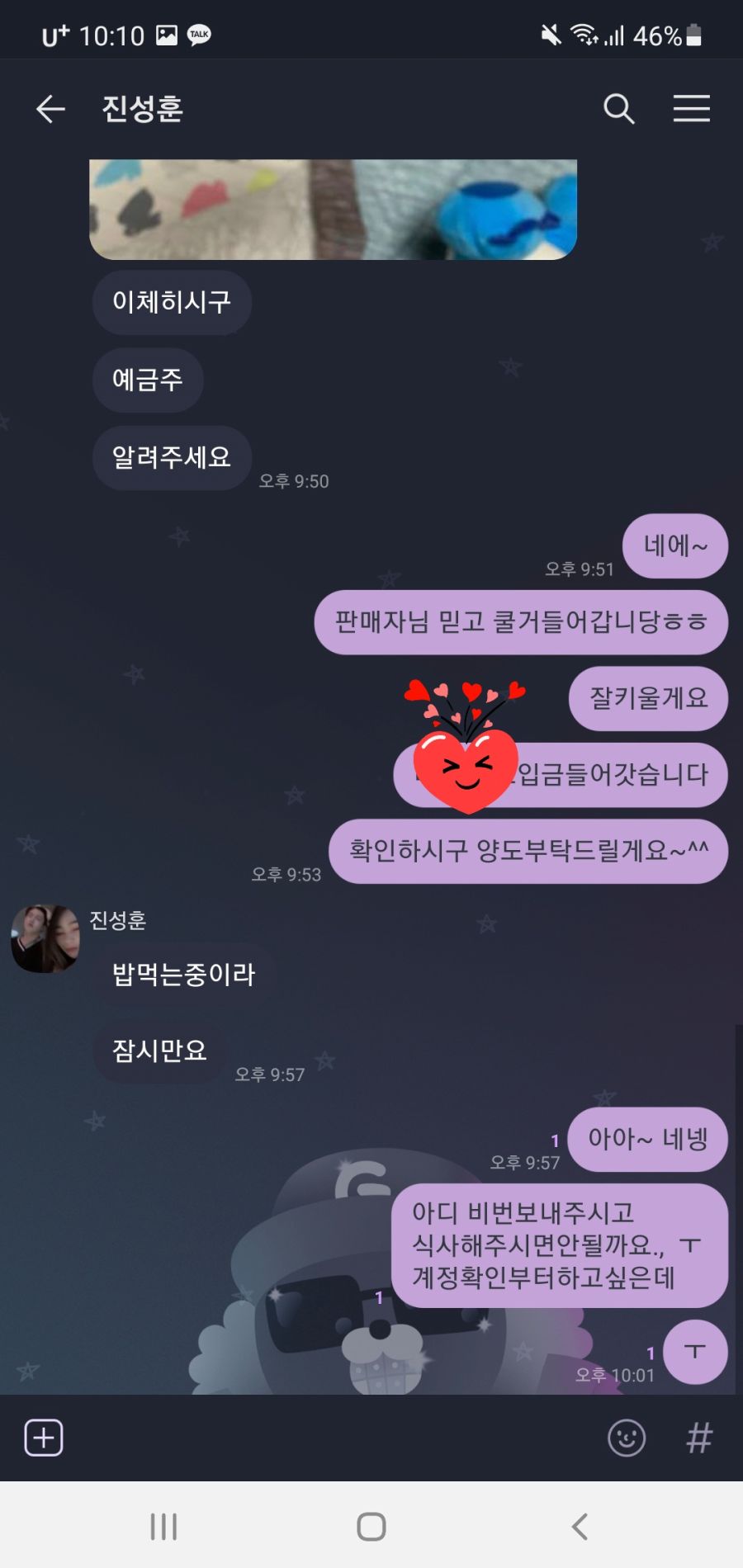Screen dimensions: 743x1568
Task: Open the attachment plus icon
Action: (x=43, y=1437)
